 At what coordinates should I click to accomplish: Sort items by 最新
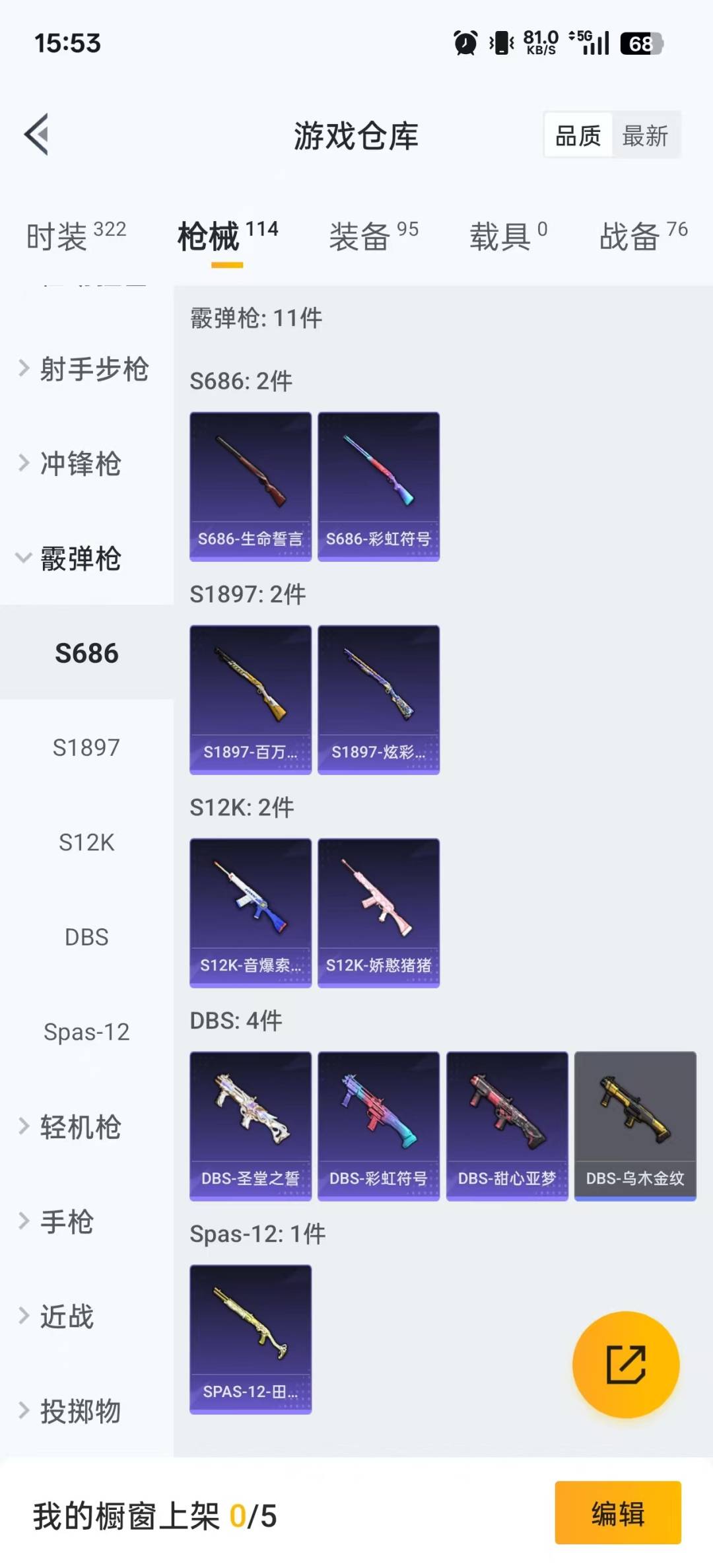coord(645,136)
